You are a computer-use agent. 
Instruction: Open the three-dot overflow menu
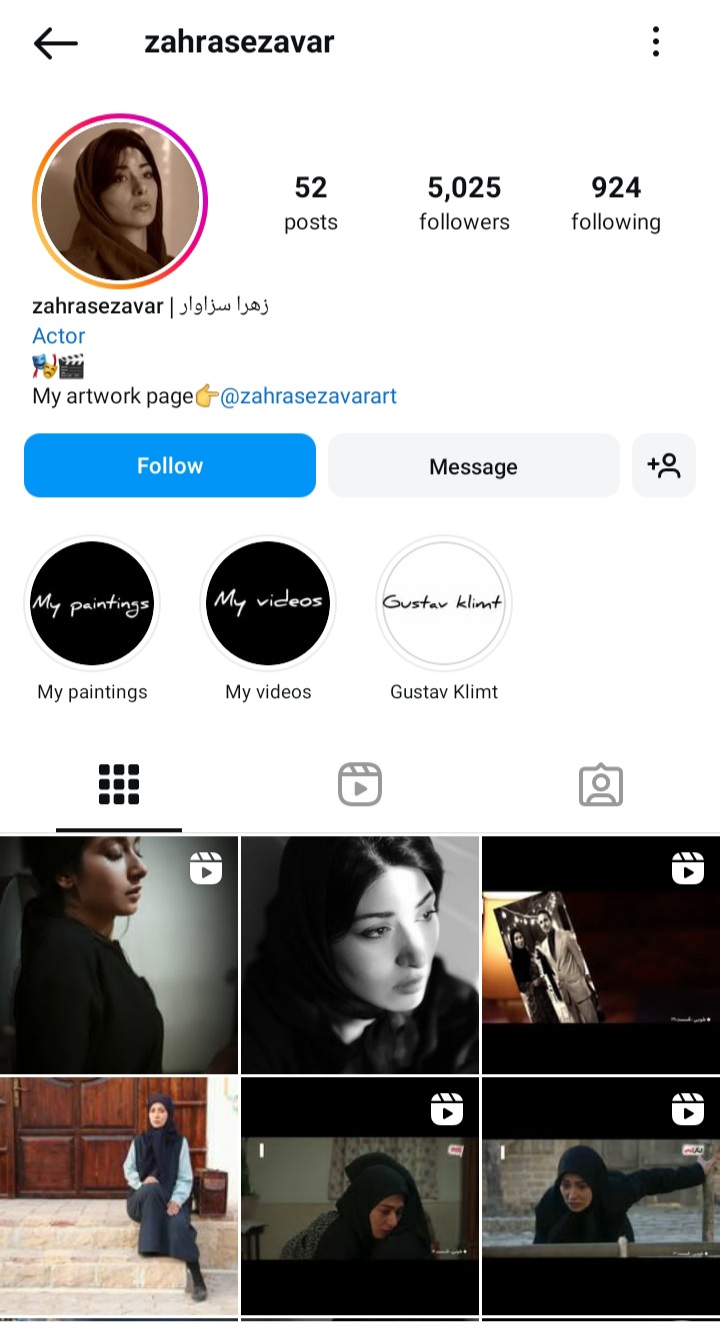[x=656, y=42]
